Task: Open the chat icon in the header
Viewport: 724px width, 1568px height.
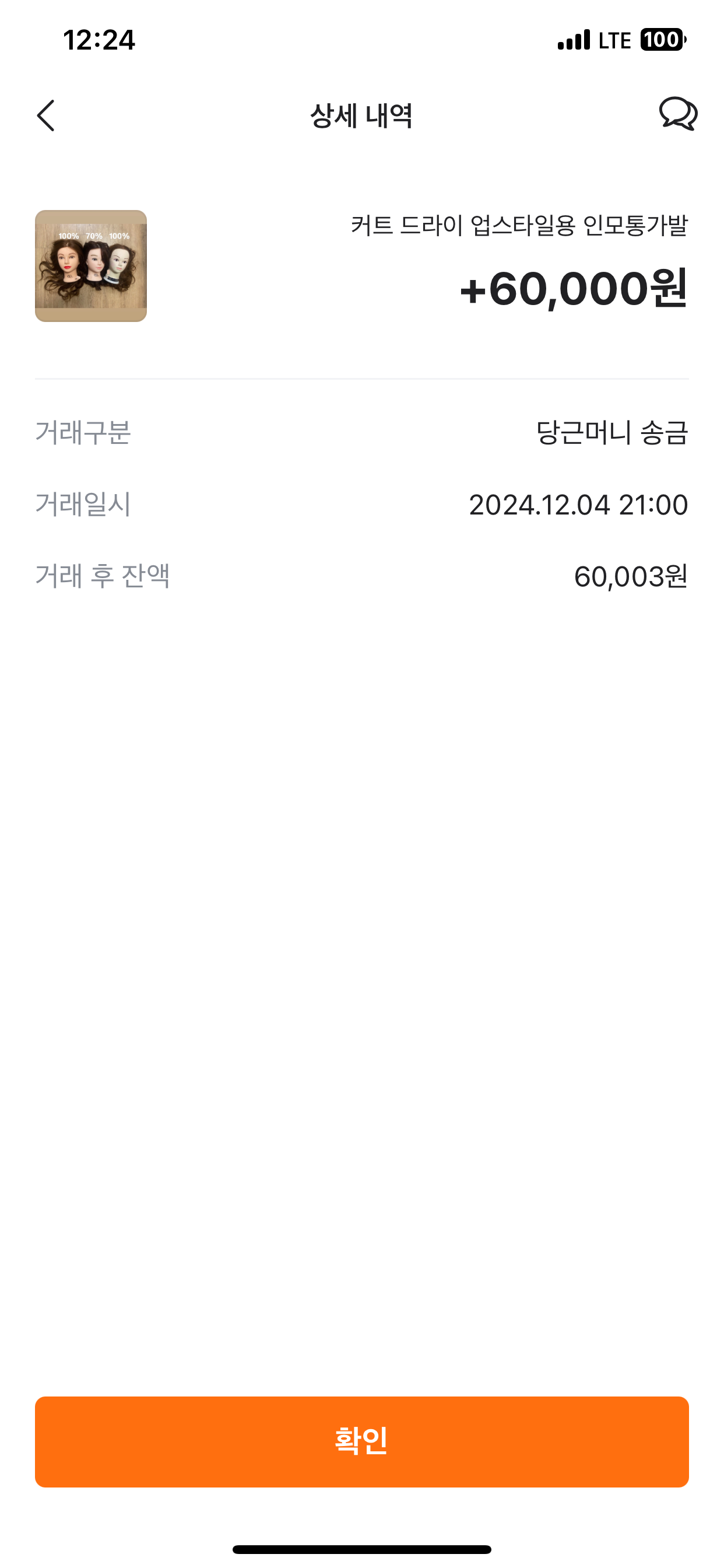Action: point(677,114)
